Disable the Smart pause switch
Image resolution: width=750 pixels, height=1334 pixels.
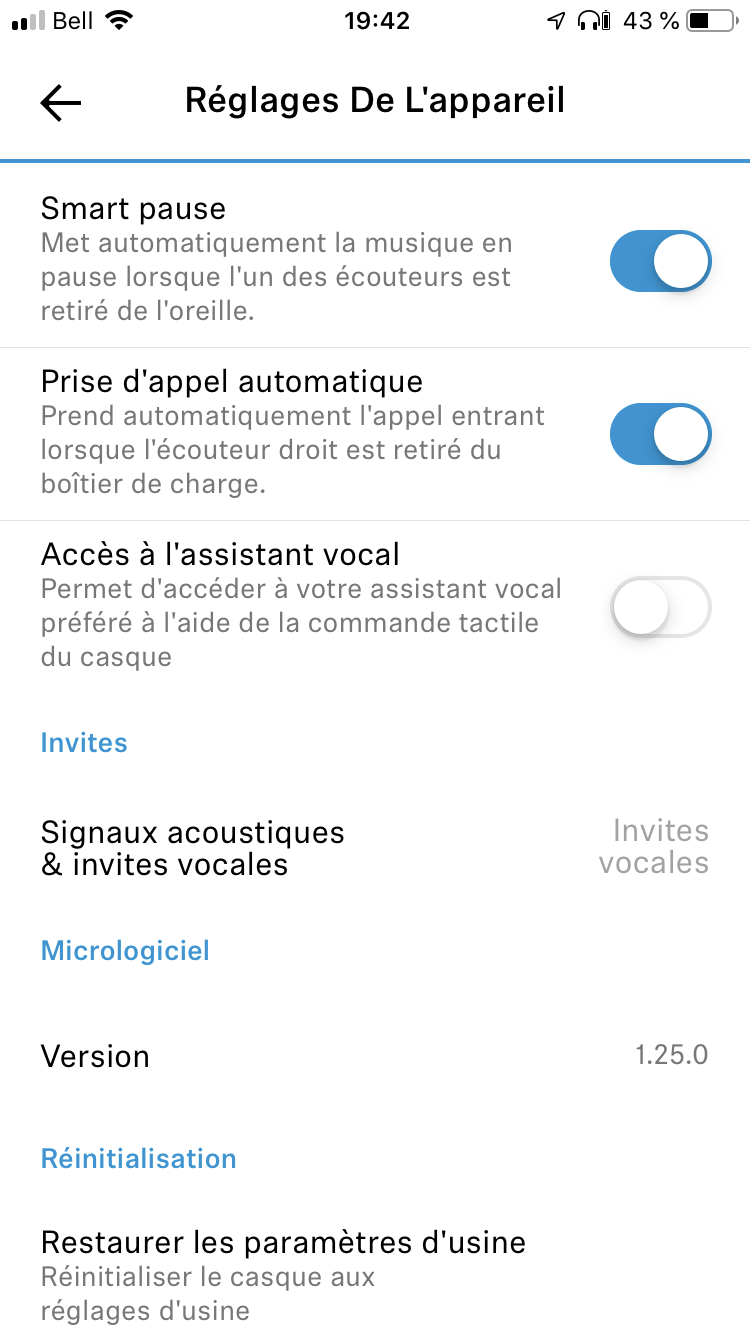(660, 261)
